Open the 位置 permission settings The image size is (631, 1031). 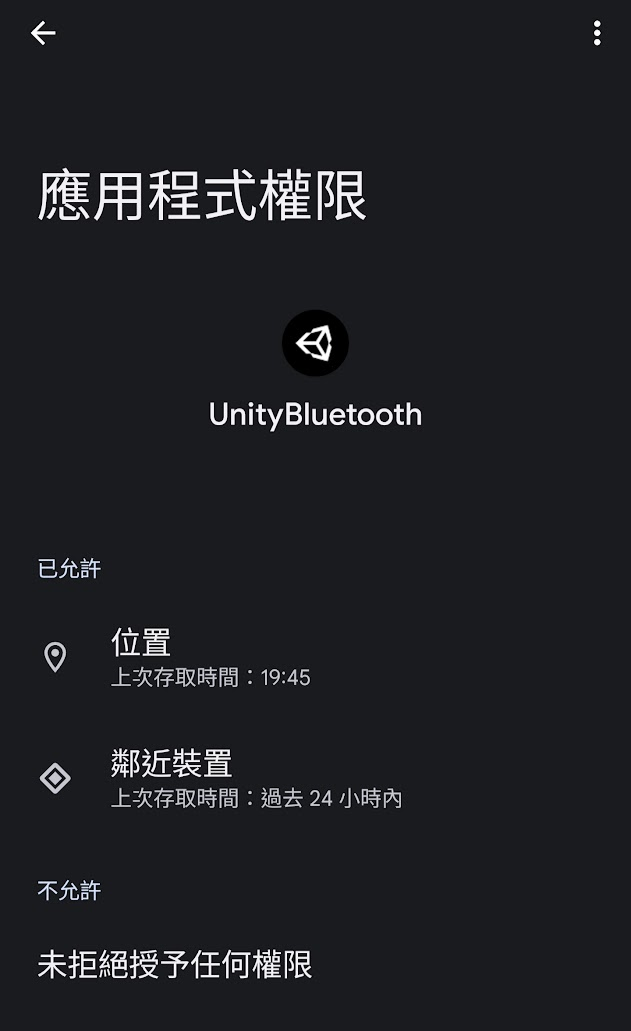(210, 657)
